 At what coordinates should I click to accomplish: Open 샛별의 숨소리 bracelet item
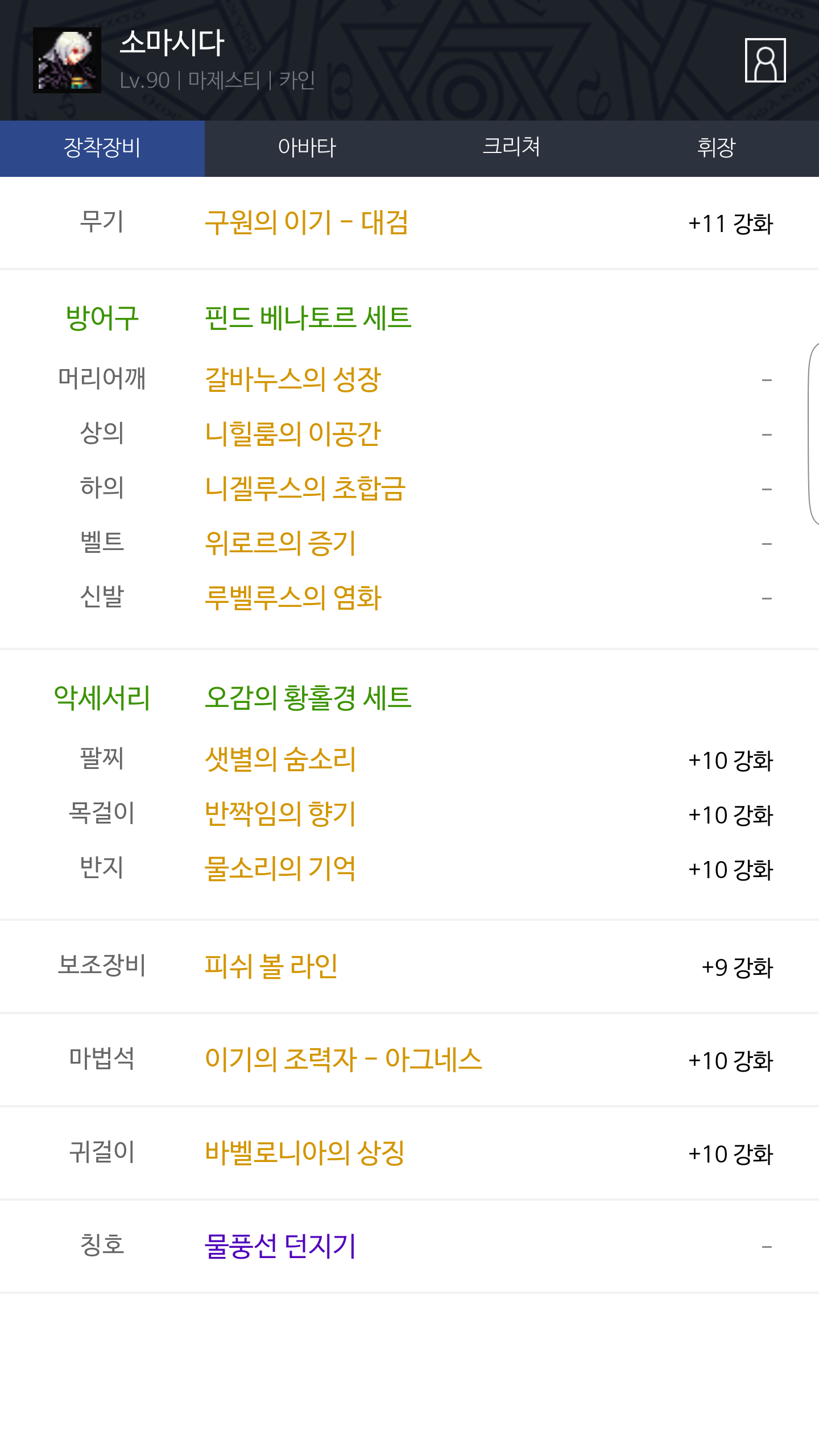coord(280,759)
